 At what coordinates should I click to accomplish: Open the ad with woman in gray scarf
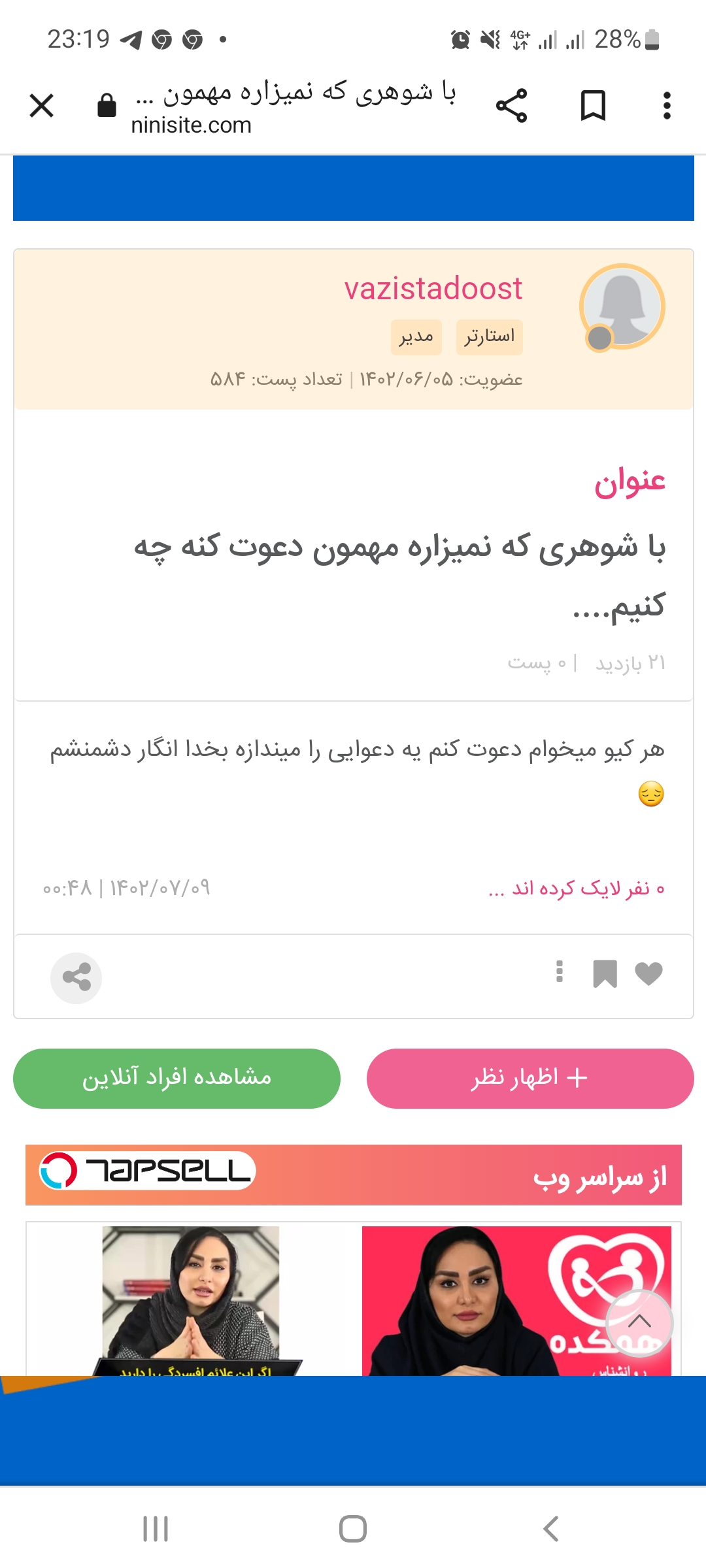[191, 1300]
